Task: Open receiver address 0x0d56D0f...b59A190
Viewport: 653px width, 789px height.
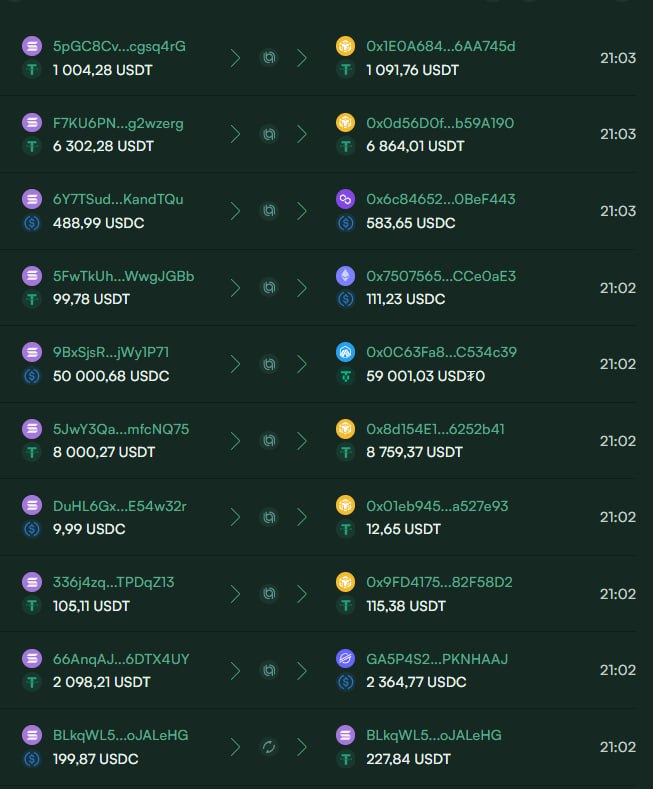Action: click(x=440, y=123)
